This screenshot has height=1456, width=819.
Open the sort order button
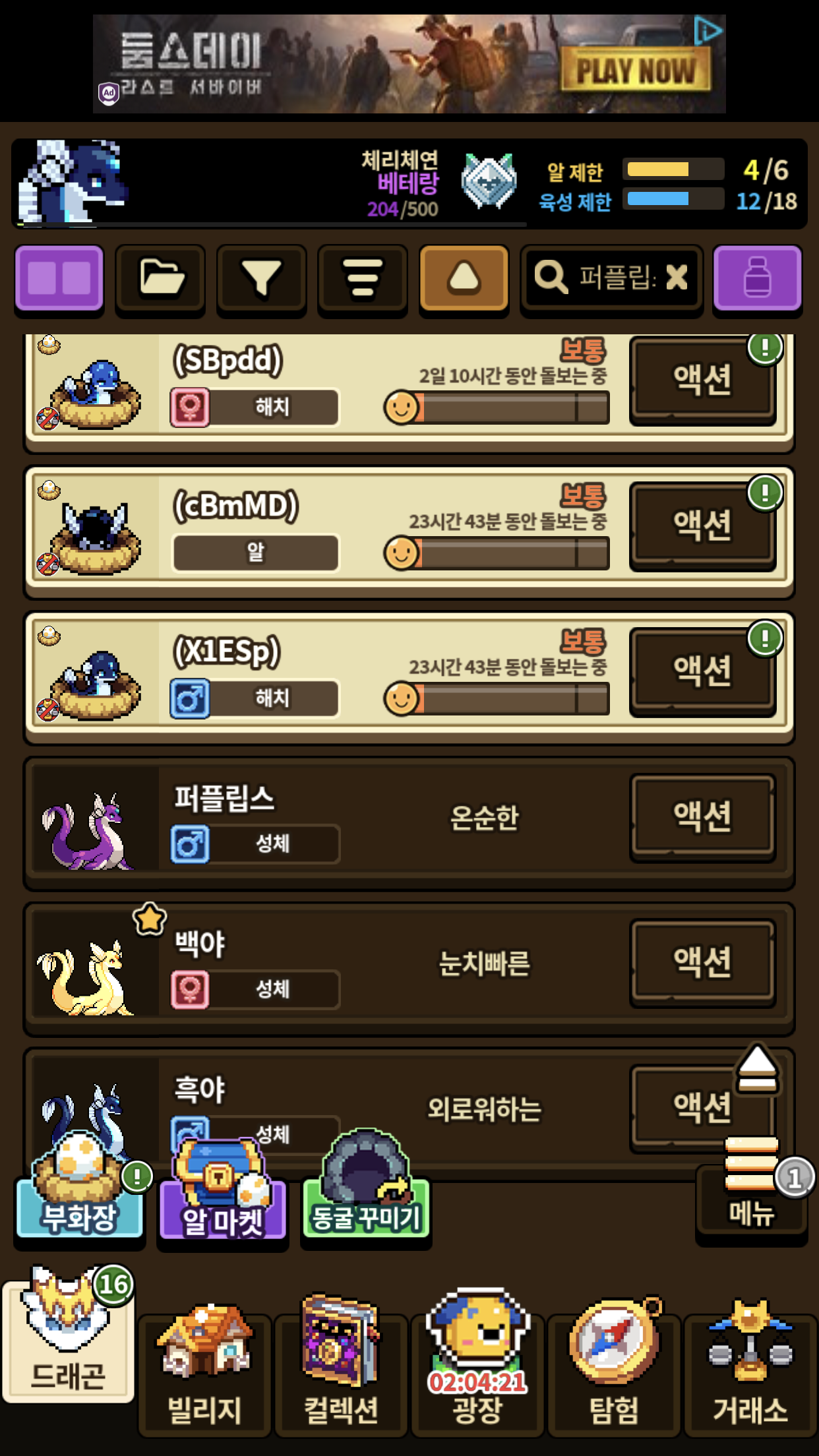coord(363,278)
